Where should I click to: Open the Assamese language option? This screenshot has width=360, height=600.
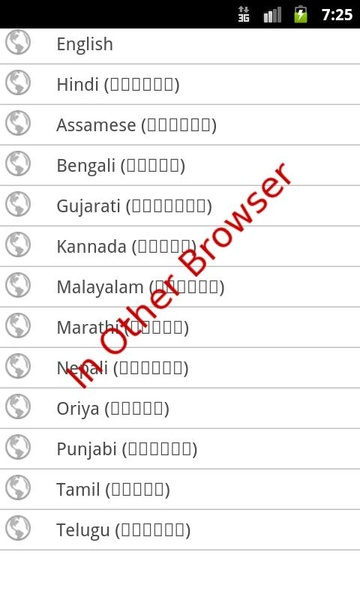180,125
